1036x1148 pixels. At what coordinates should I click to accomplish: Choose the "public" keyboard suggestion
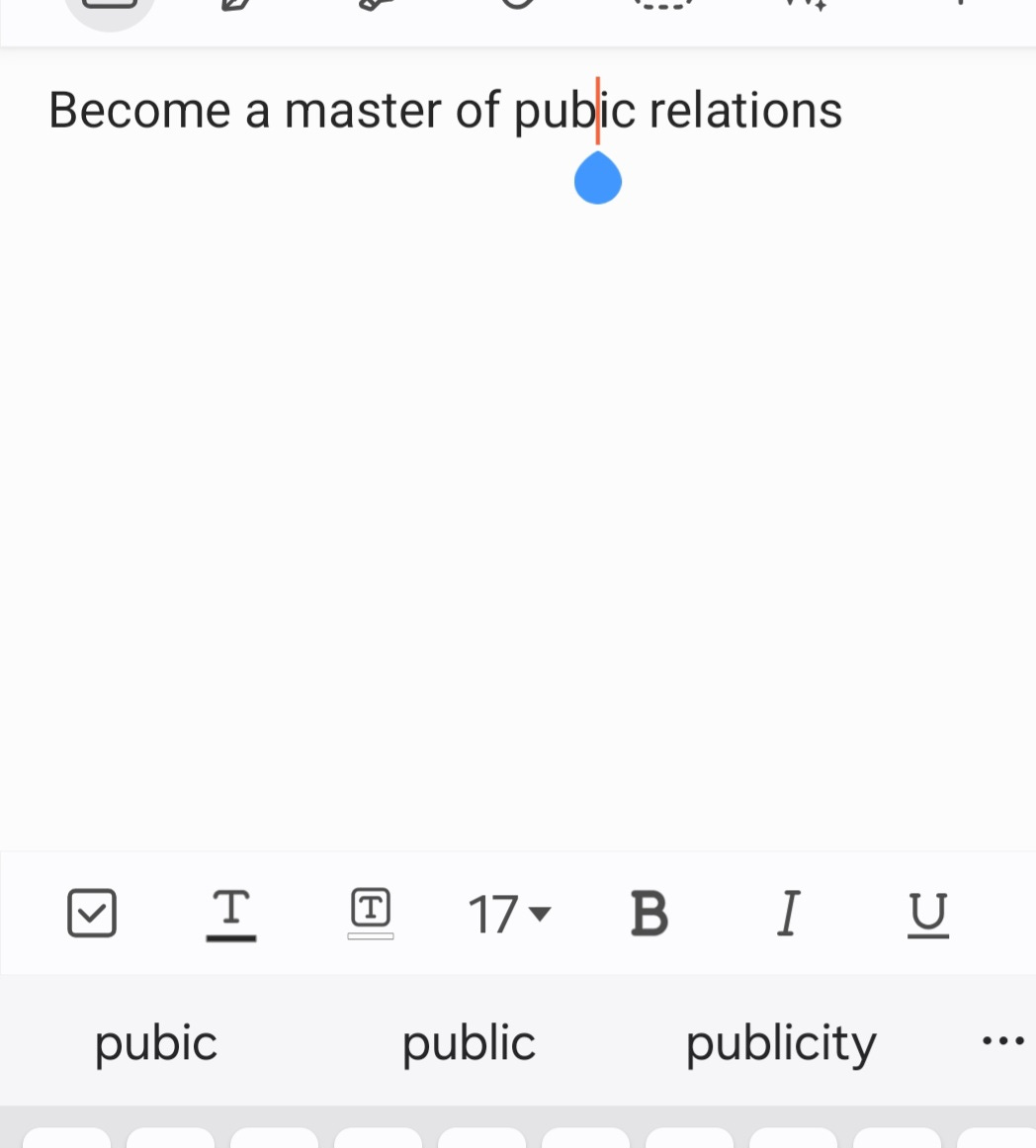point(469,1042)
